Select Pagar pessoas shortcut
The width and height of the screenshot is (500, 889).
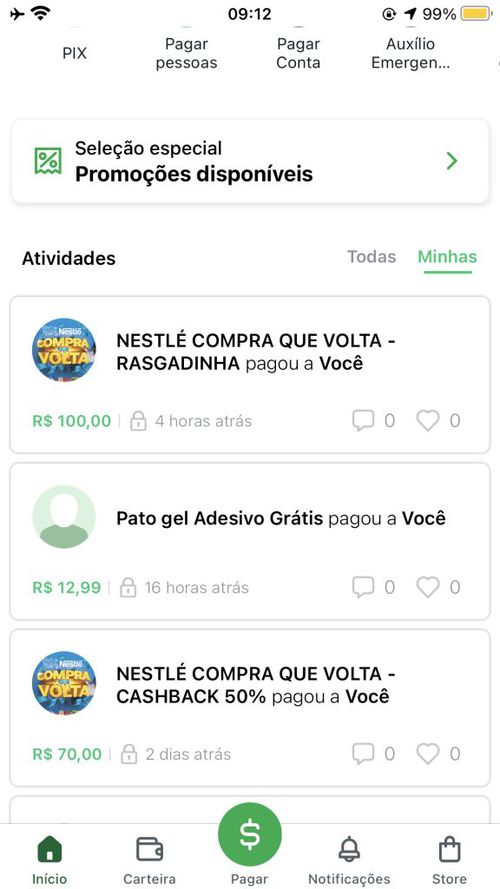click(x=187, y=53)
